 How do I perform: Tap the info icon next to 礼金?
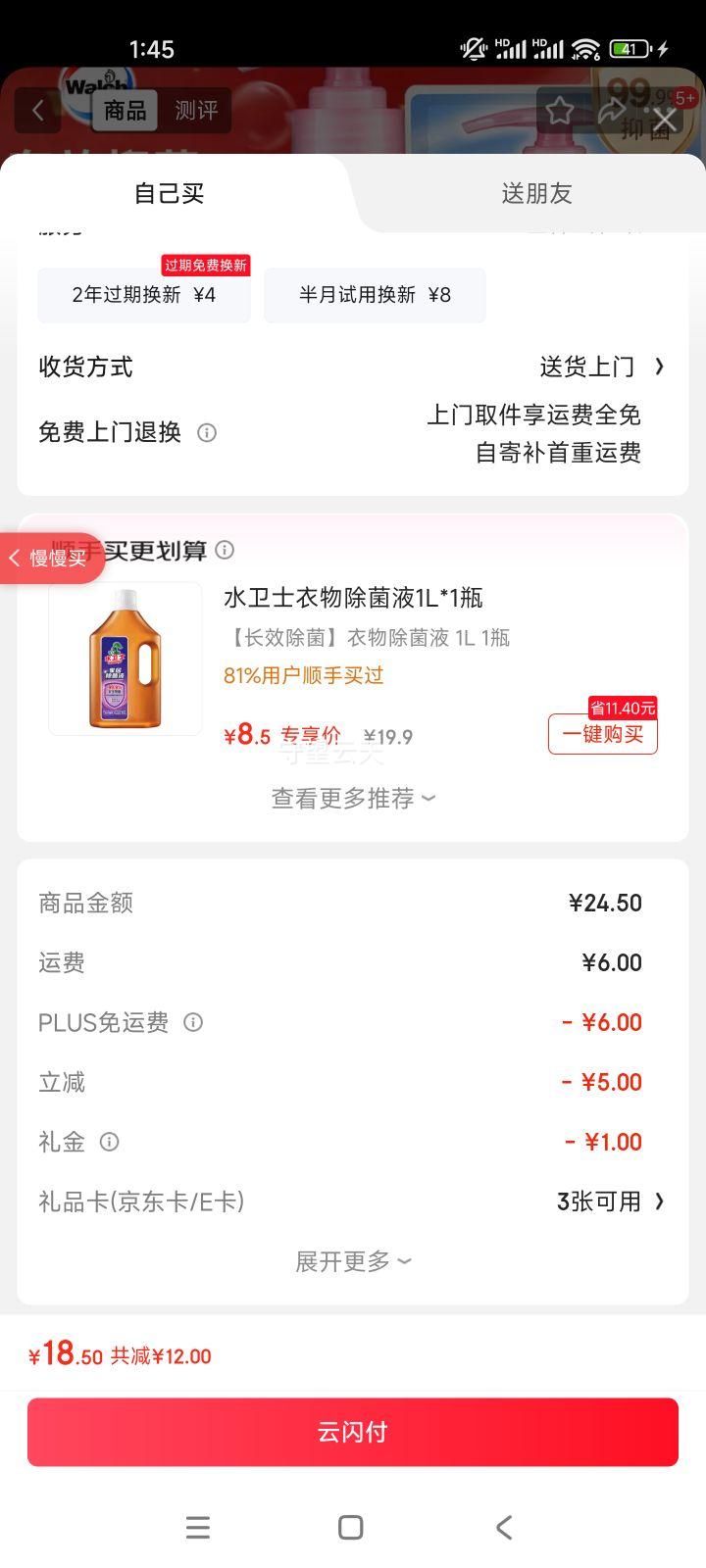(x=108, y=1142)
